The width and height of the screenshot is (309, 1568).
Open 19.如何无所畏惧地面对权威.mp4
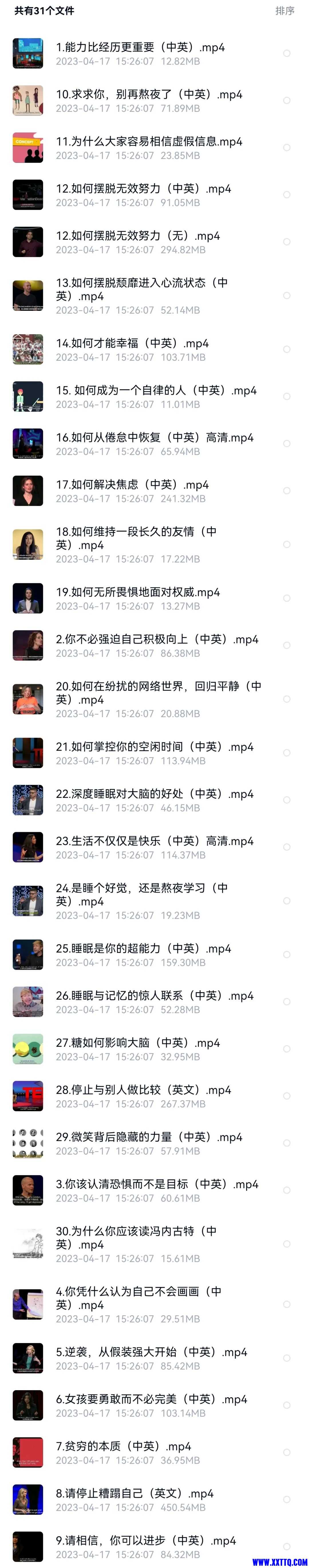pos(138,592)
